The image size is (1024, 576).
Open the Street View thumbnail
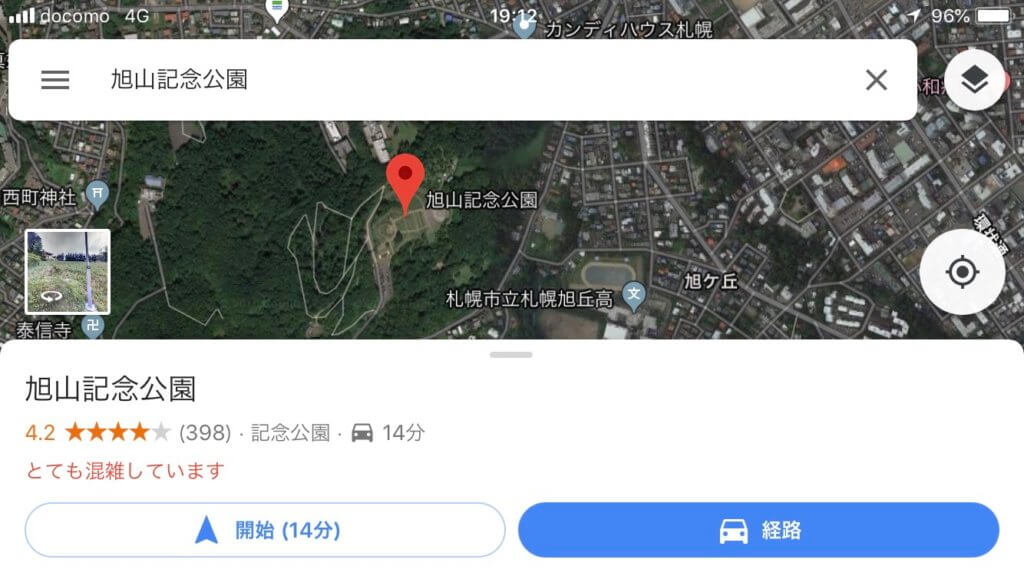point(68,272)
